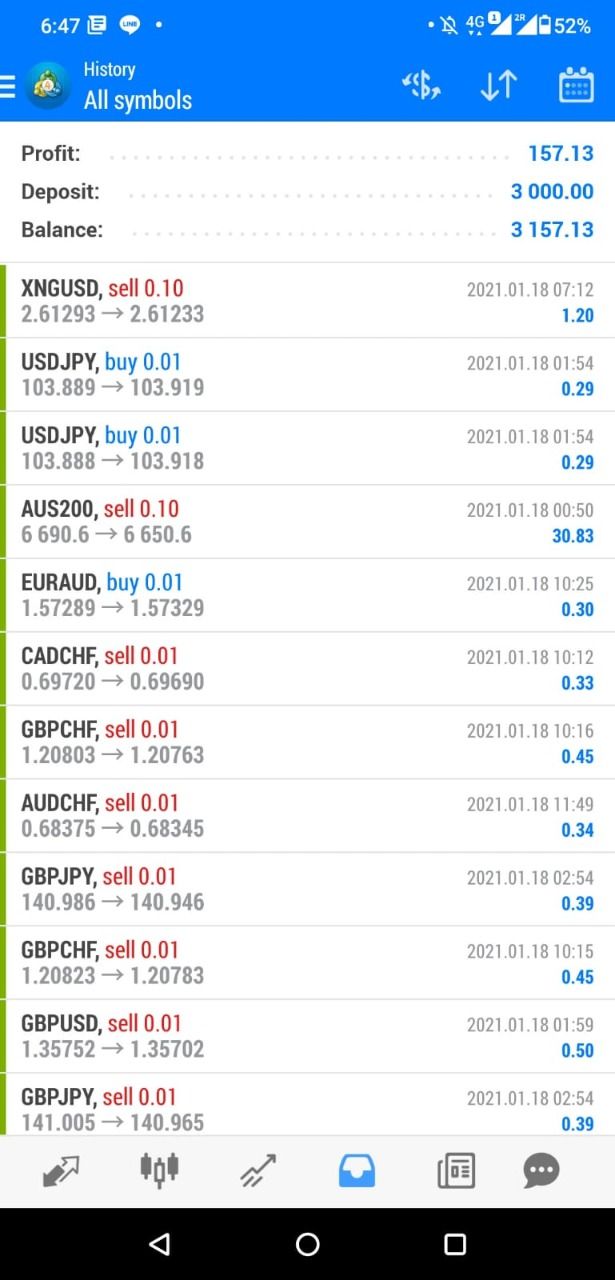This screenshot has height=1280, width=615.
Task: View the AUS200 sell 0.10 trade details
Action: [x=307, y=522]
